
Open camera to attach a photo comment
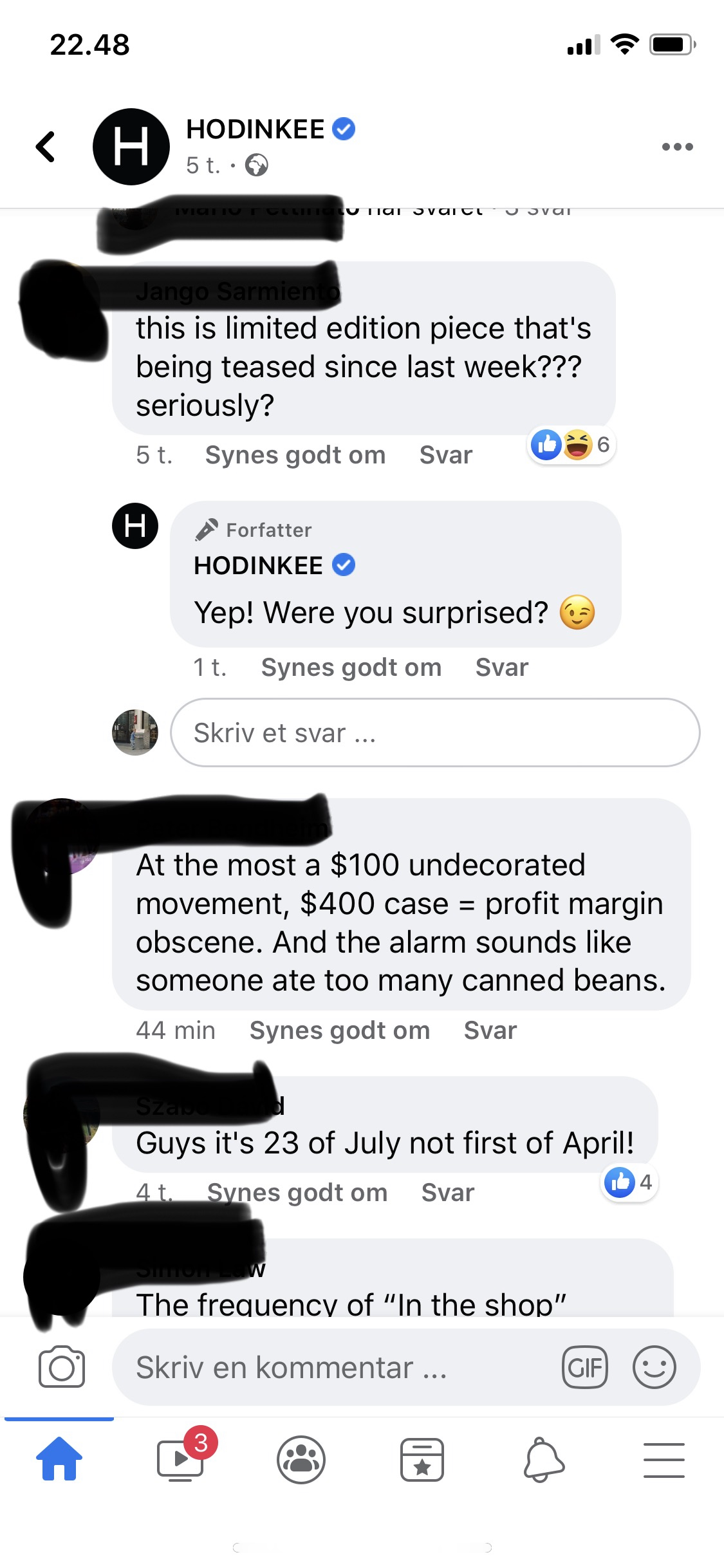tap(62, 1367)
